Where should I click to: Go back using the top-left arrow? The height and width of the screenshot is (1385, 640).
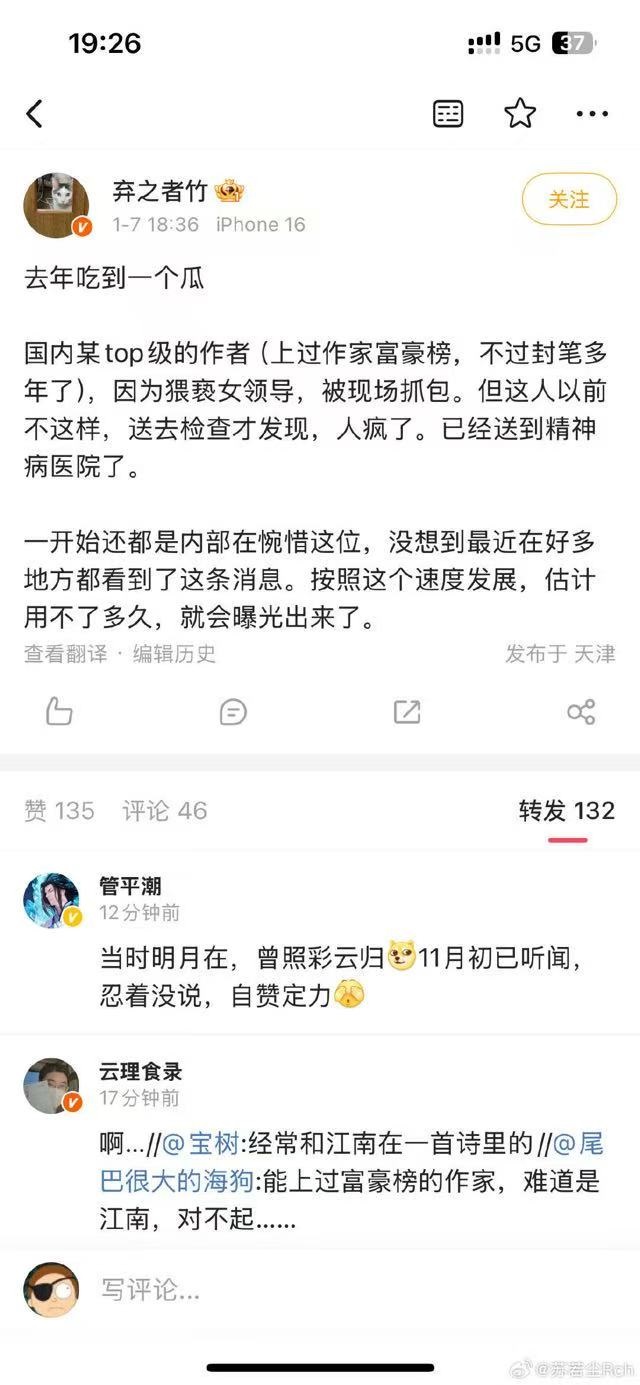pos(34,114)
